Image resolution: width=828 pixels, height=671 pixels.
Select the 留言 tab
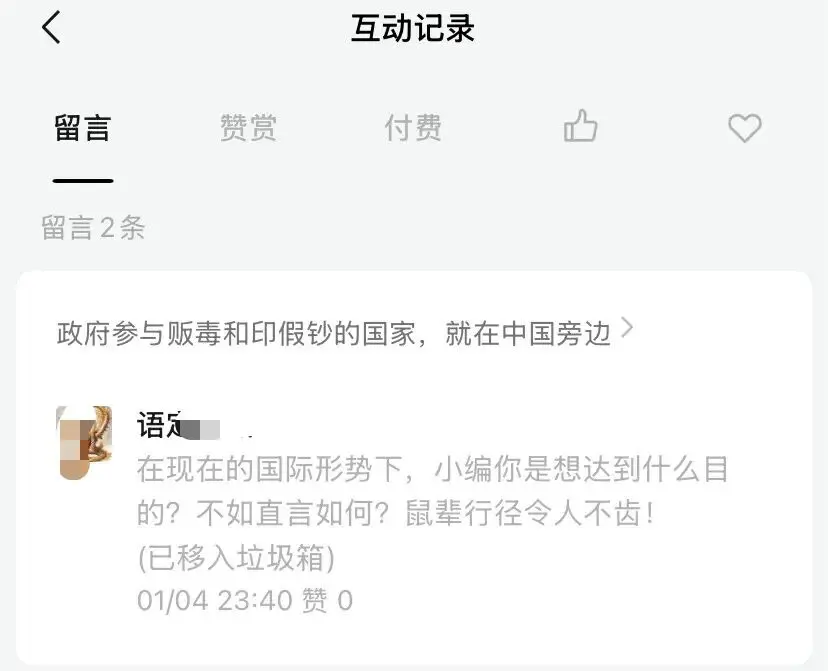click(83, 128)
